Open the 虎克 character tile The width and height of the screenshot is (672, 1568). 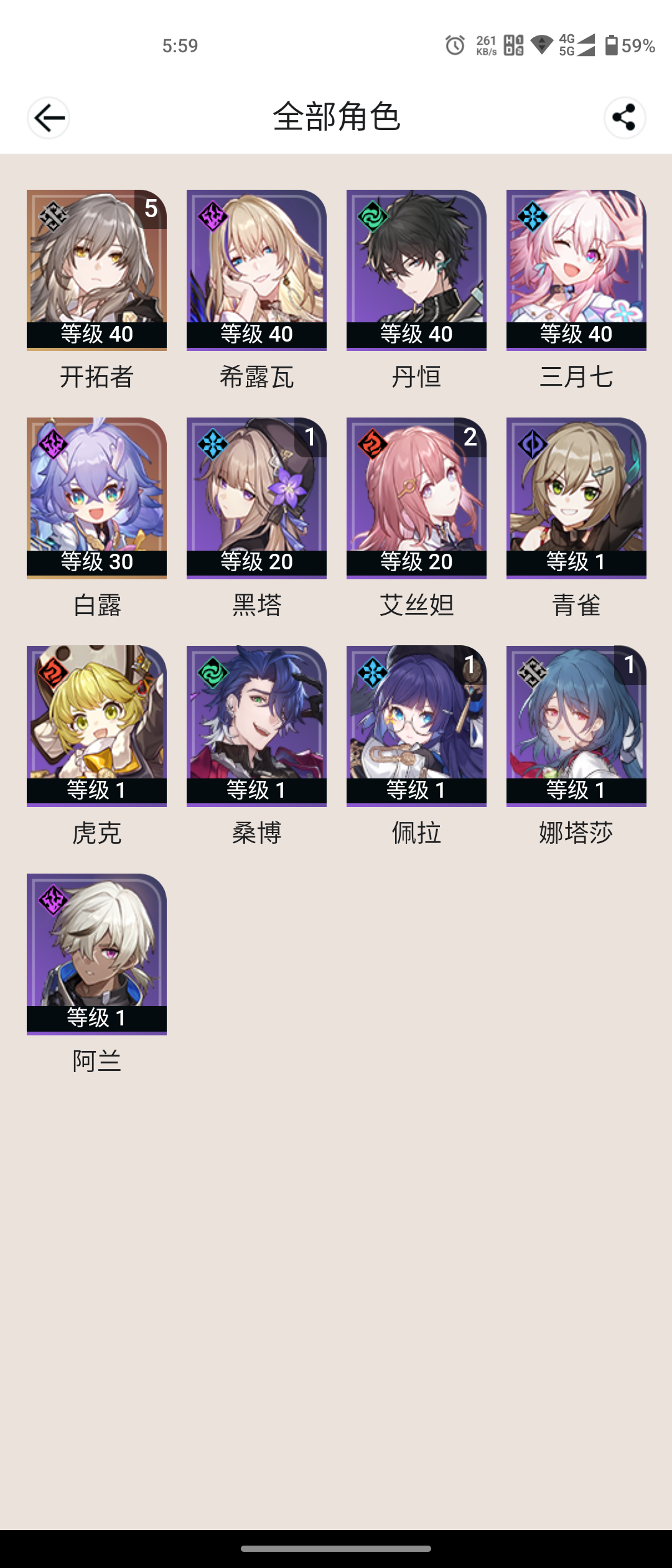coord(96,725)
